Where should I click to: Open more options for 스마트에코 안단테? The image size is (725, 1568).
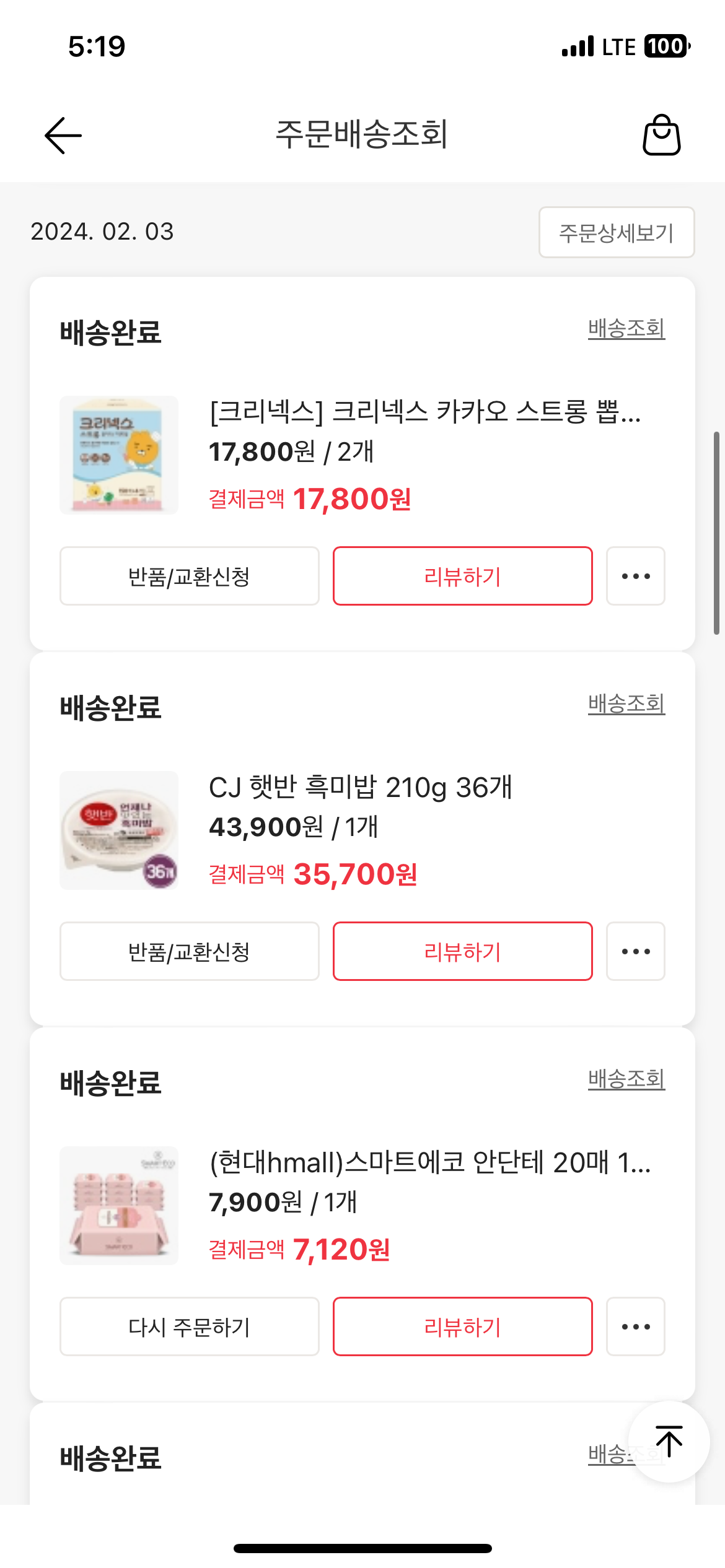pyautogui.click(x=635, y=1326)
